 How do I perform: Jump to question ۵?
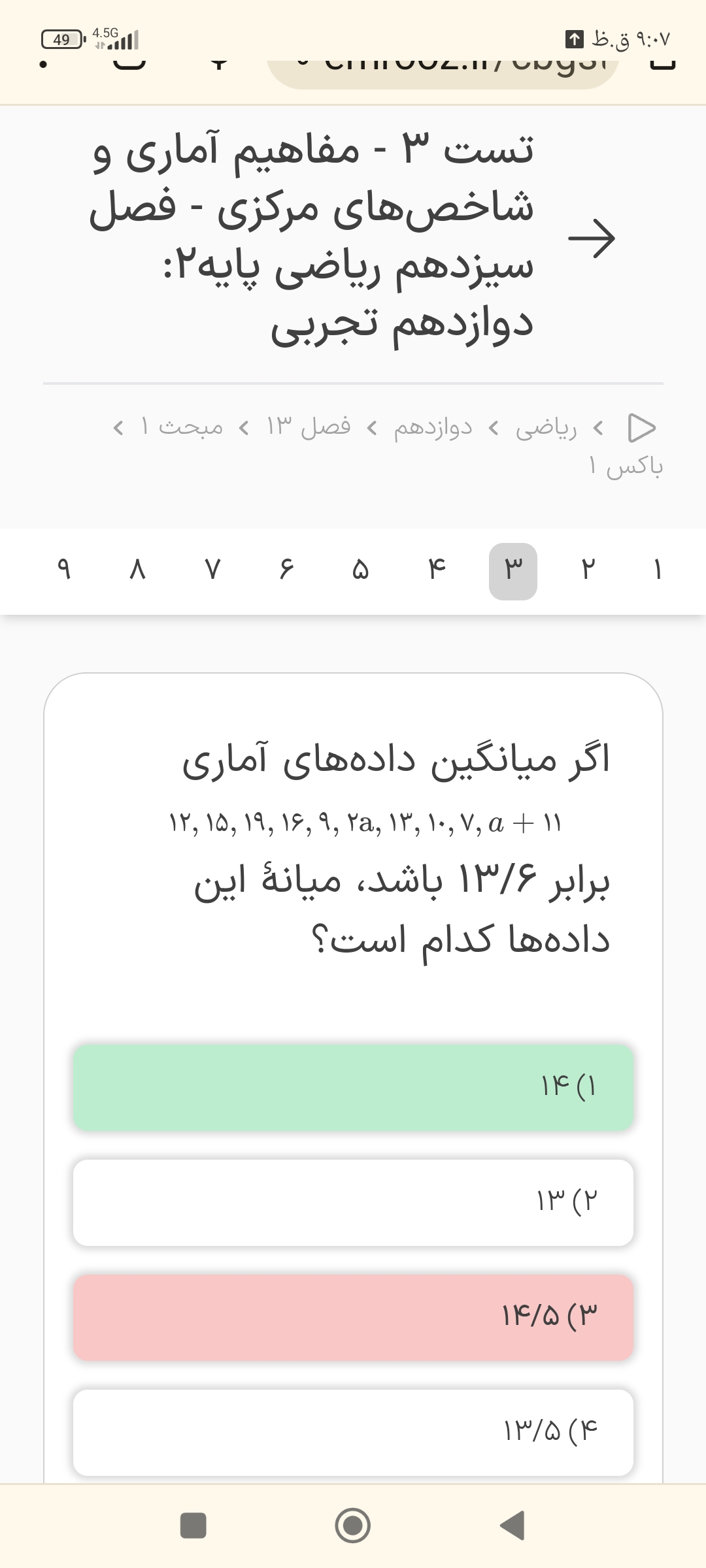[x=360, y=570]
